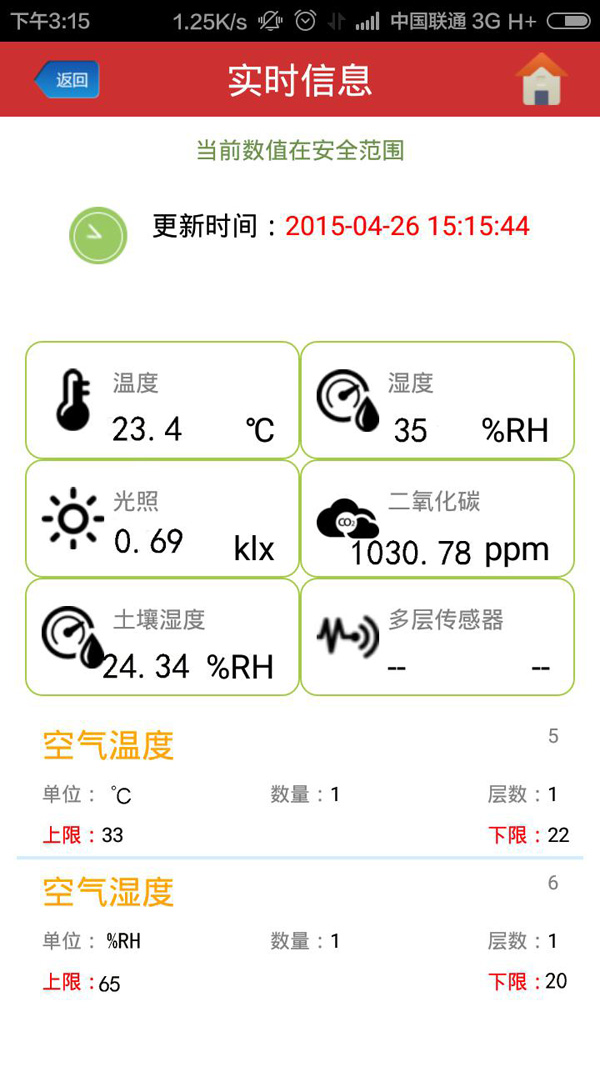The image size is (600, 1067).
Task: Tap the 返回 back button
Action: tap(68, 80)
